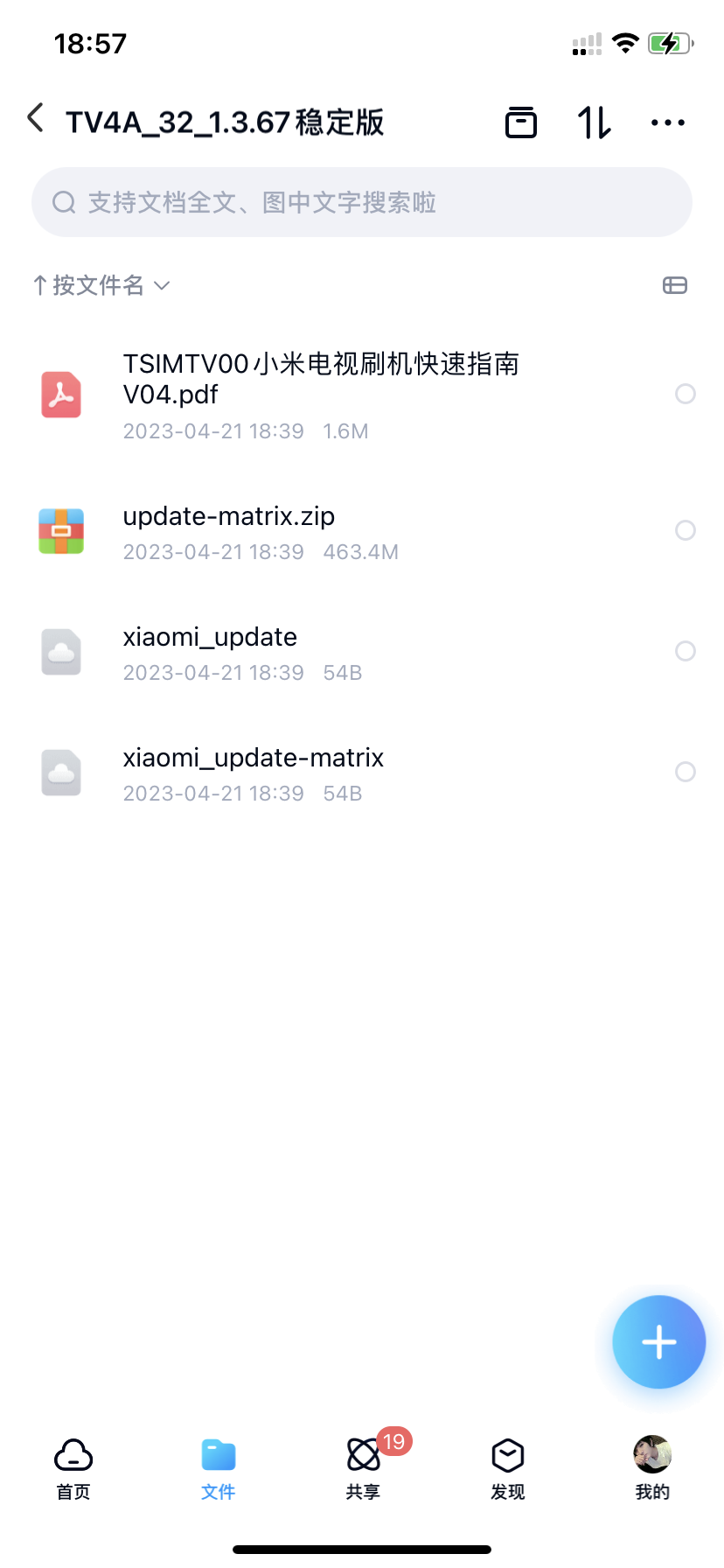
Task: Check the circle next to xiaomi_update
Action: click(686, 651)
